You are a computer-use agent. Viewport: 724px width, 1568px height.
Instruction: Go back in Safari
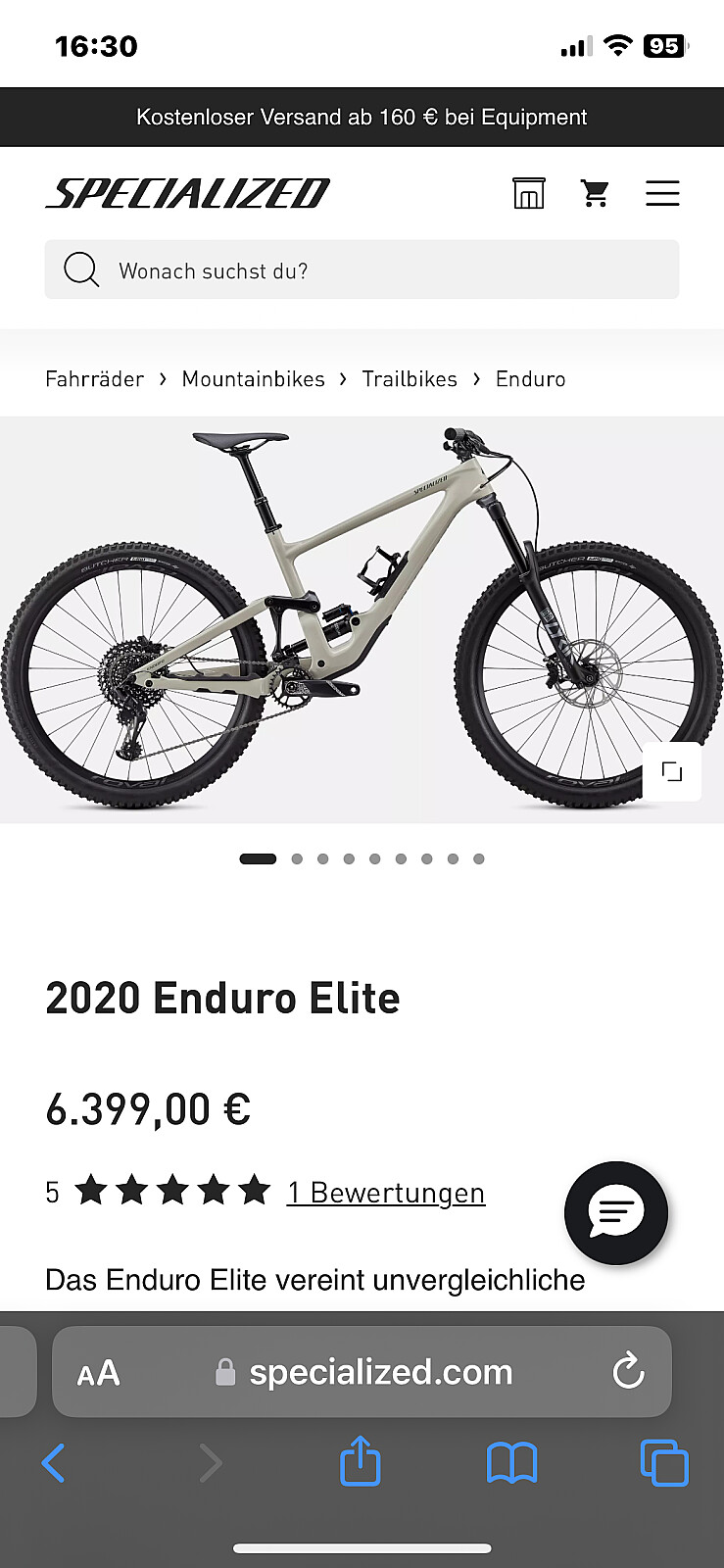(54, 1463)
